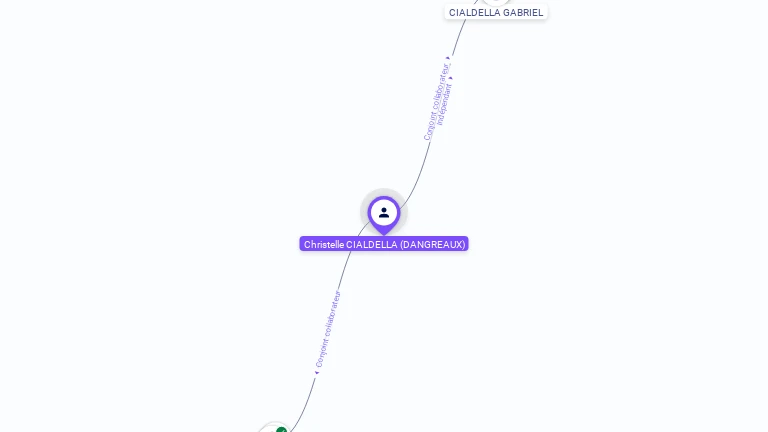Open the CIALDELLA GABRIEL node
Screen dimensions: 768x432
(496, 11)
